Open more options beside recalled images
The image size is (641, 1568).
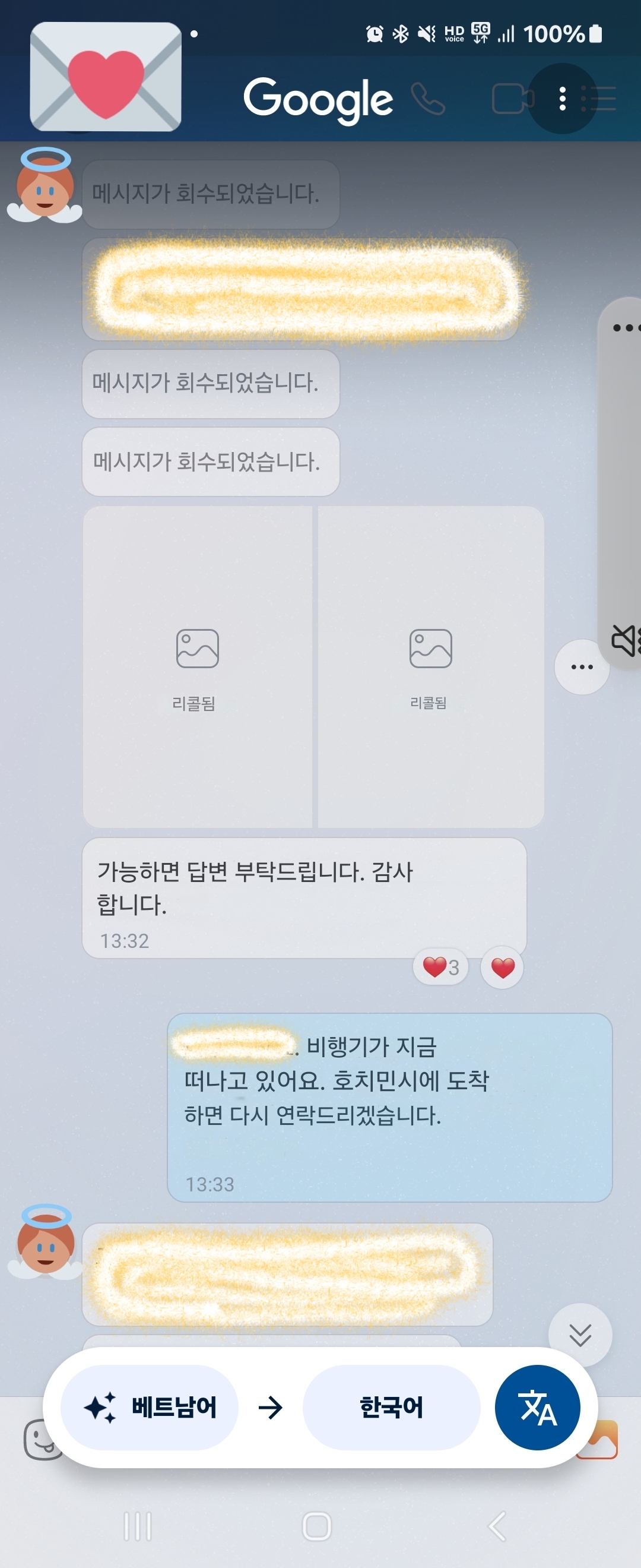click(x=582, y=667)
